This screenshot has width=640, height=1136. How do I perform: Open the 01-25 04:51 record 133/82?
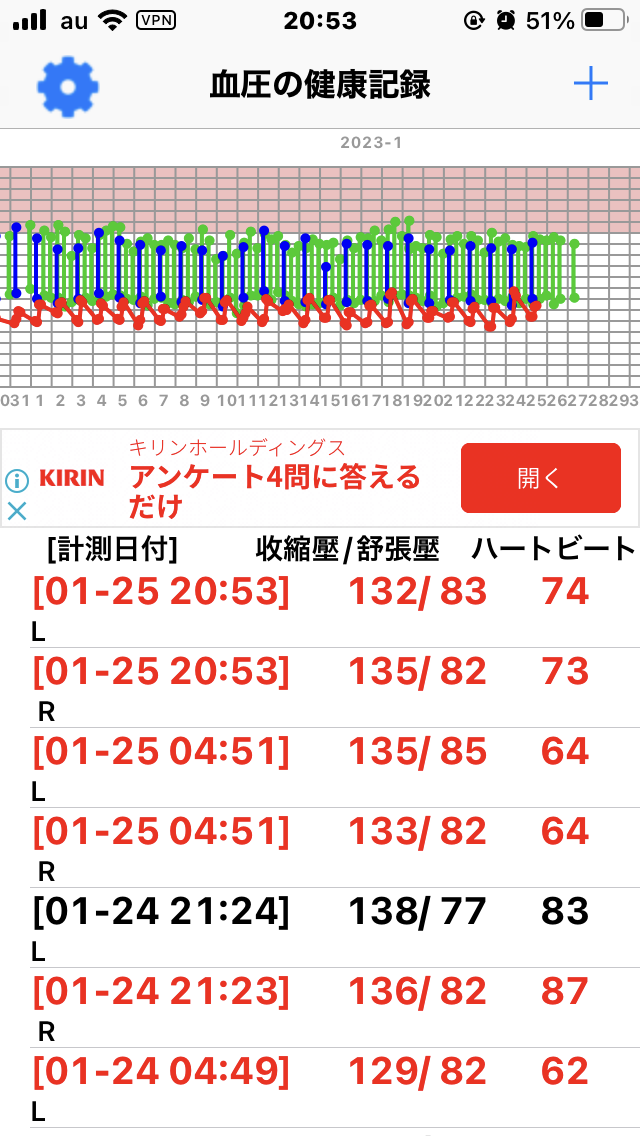335,848
